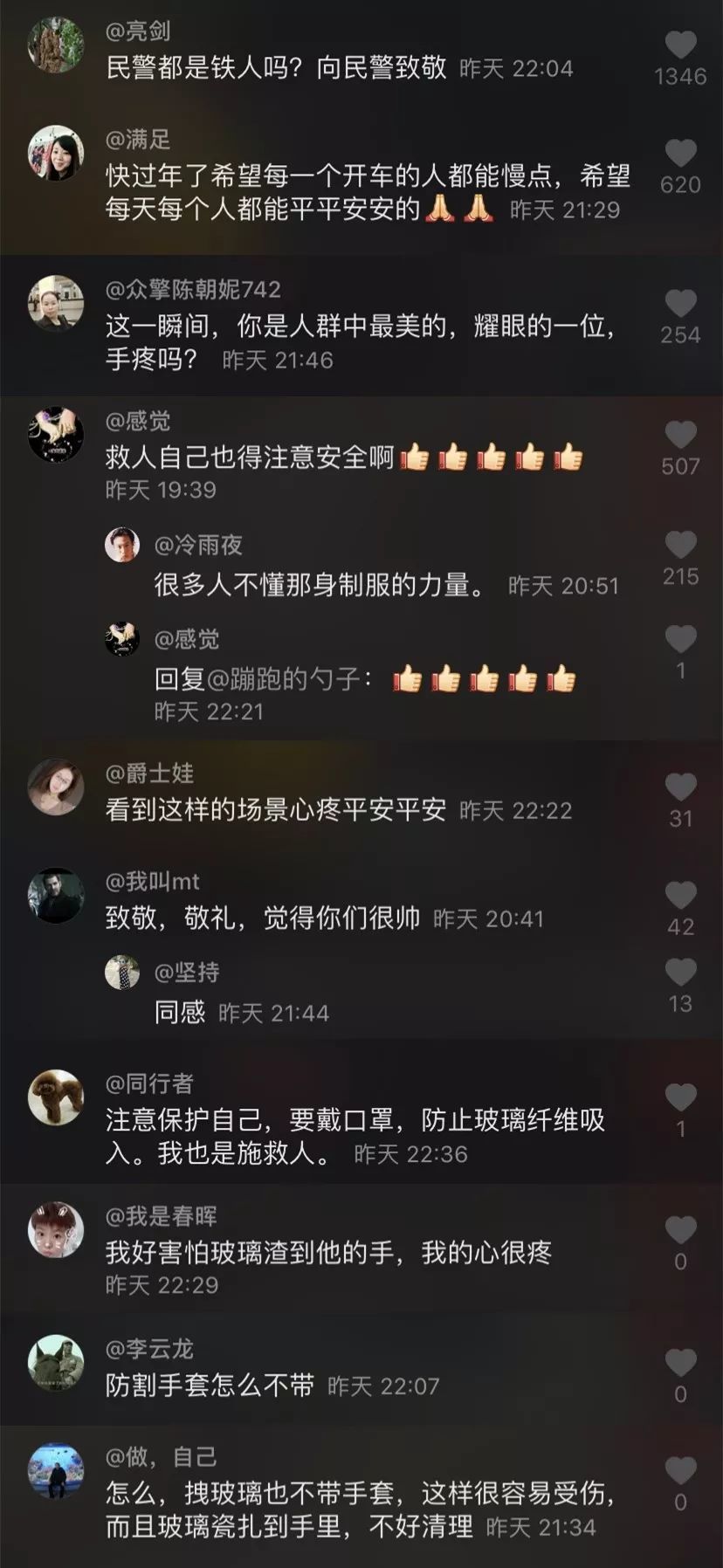Like @满足's comment about driving slowly
723x1568 pixels.
click(x=680, y=154)
